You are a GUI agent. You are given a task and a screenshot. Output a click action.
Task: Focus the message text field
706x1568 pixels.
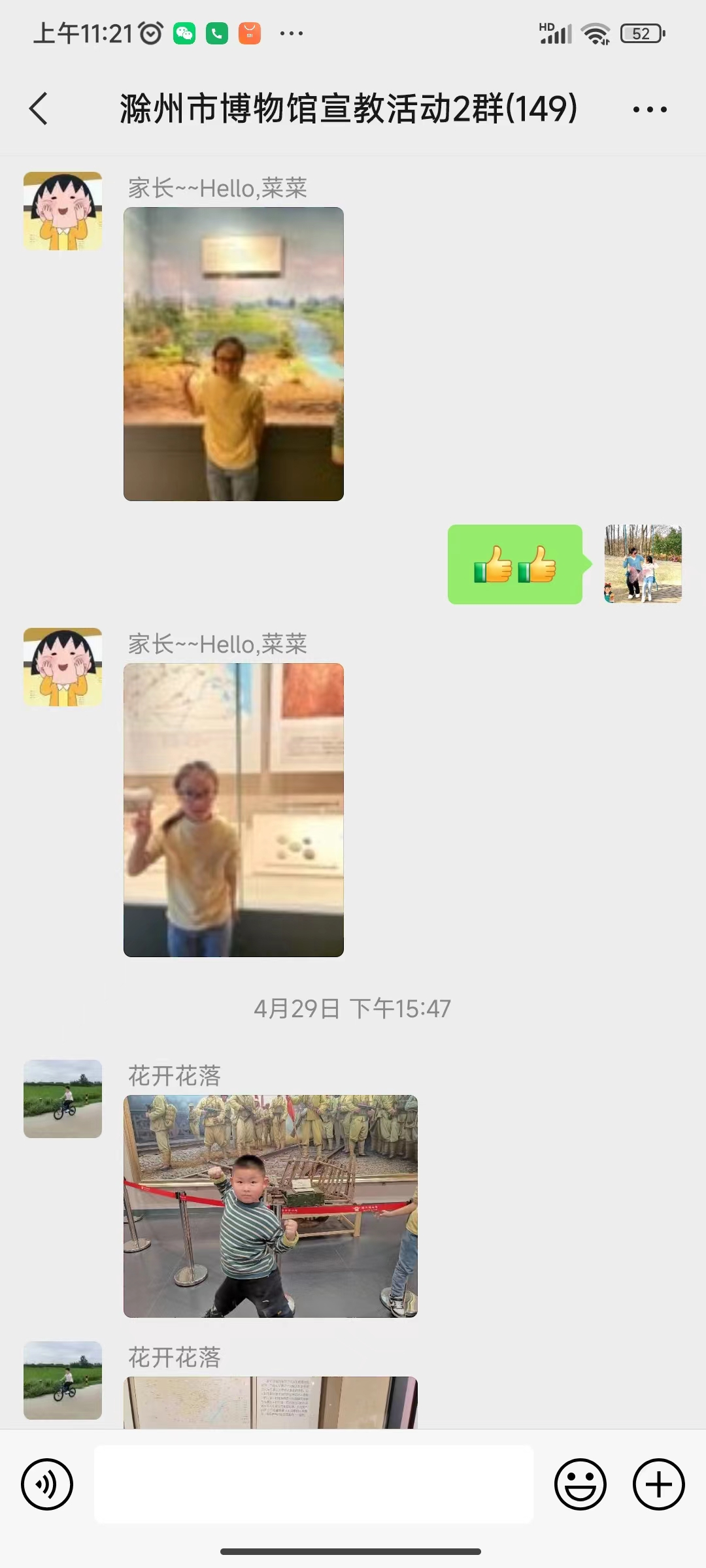[314, 1484]
